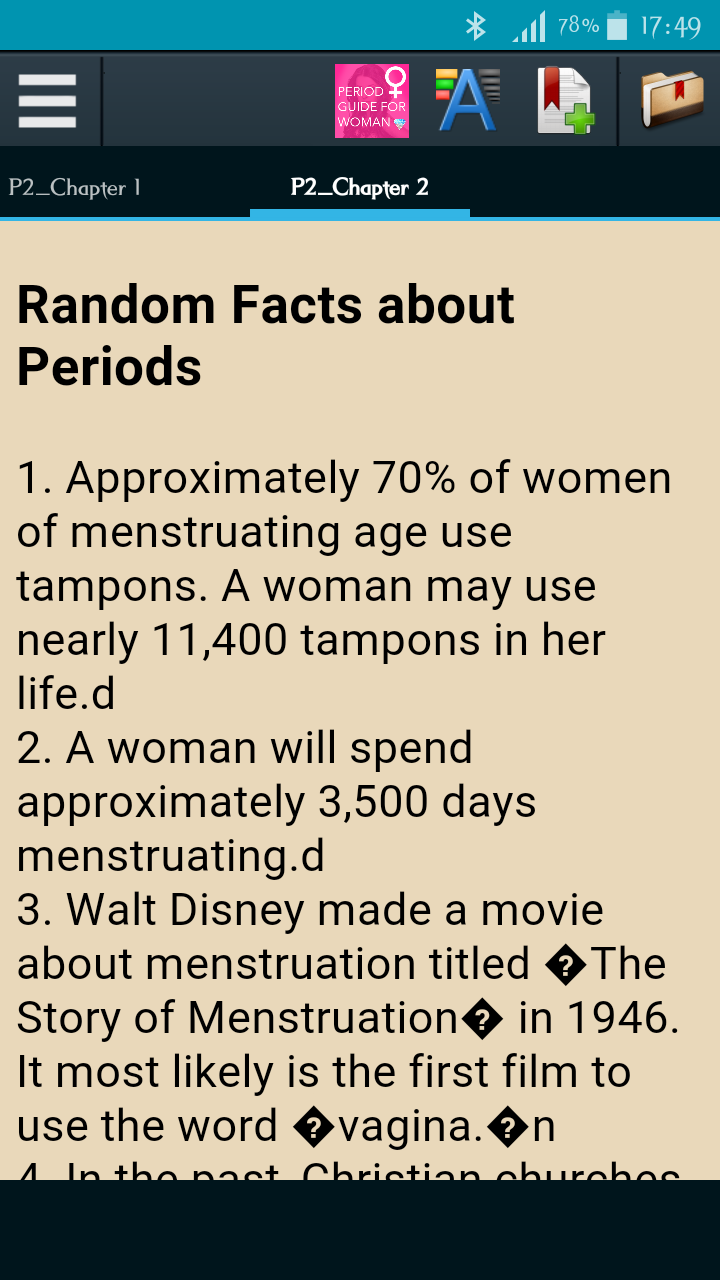The height and width of the screenshot is (1280, 720).
Task: Open the Period Guide for Woman app icon
Action: coord(372,100)
